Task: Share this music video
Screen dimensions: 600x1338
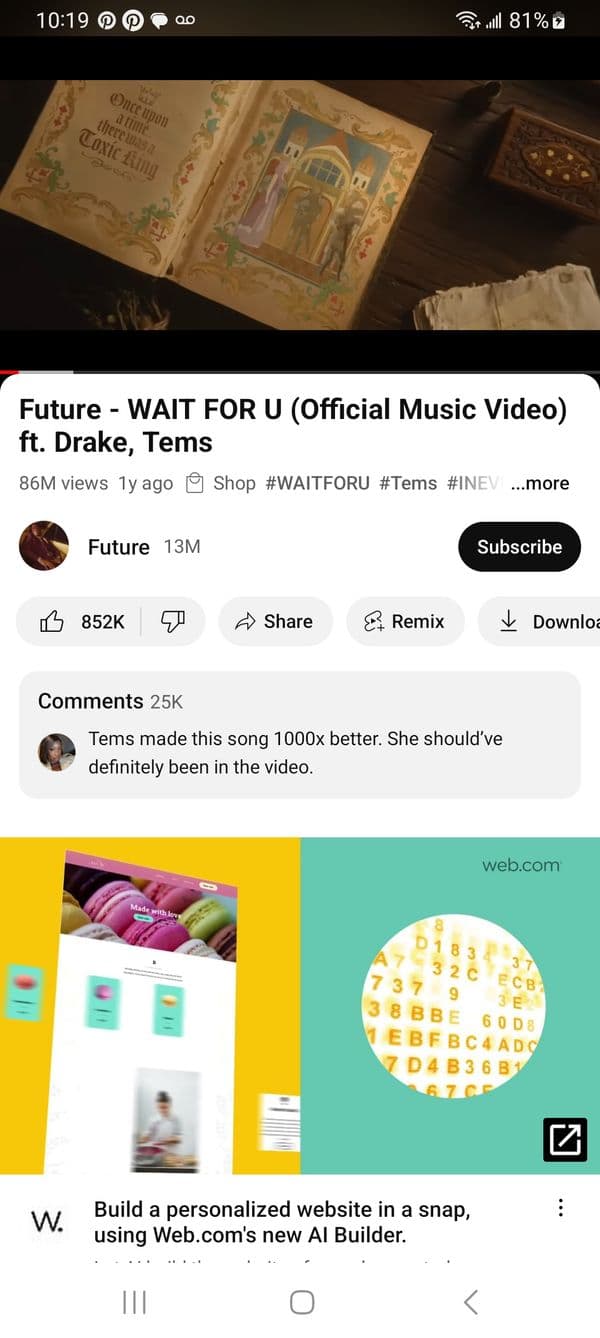Action: point(274,621)
